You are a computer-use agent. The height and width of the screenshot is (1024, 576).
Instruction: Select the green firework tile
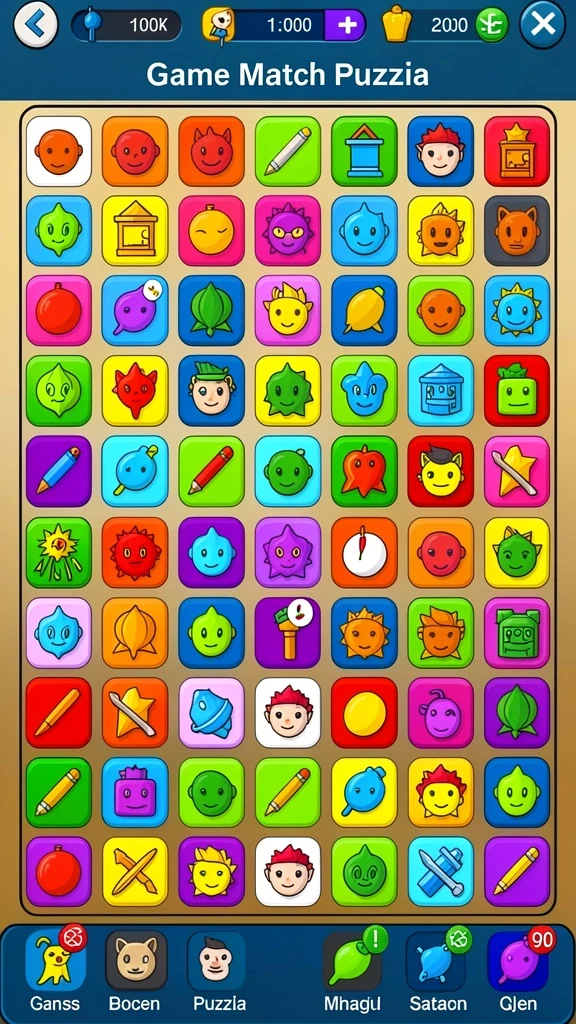59,552
